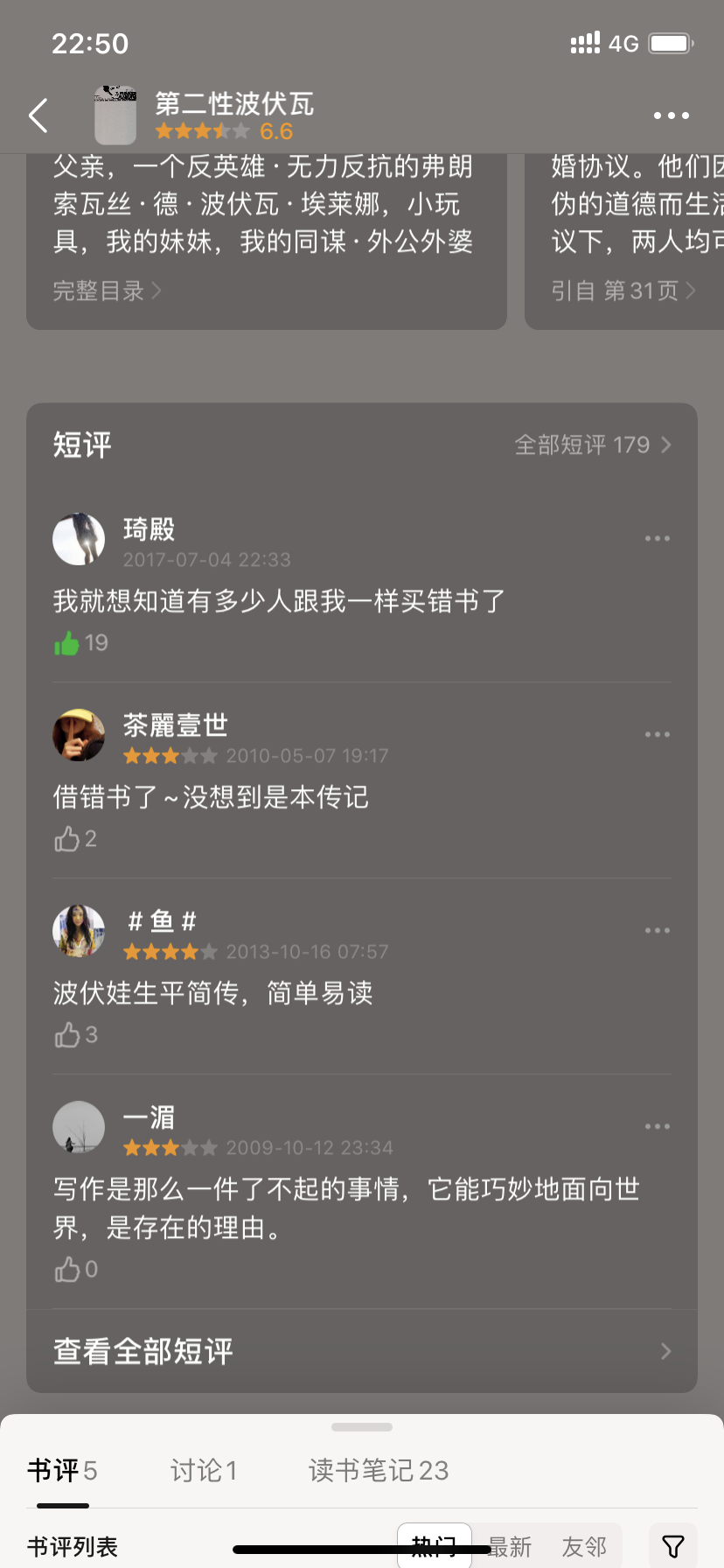Open more options on 一湄's review

(657, 1127)
